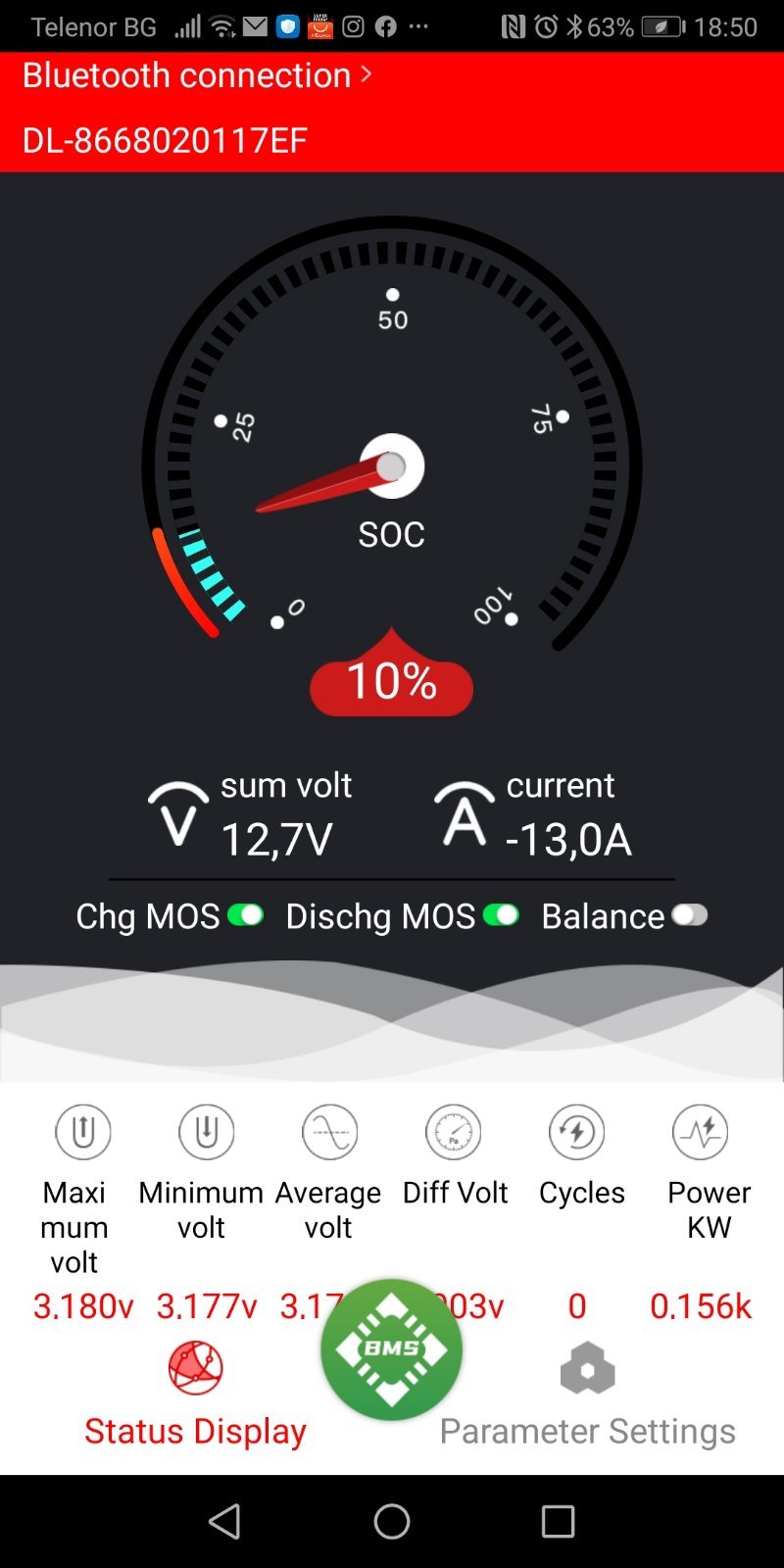Viewport: 784px width, 1568px height.
Task: Go back using the system back button
Action: pos(224,1521)
